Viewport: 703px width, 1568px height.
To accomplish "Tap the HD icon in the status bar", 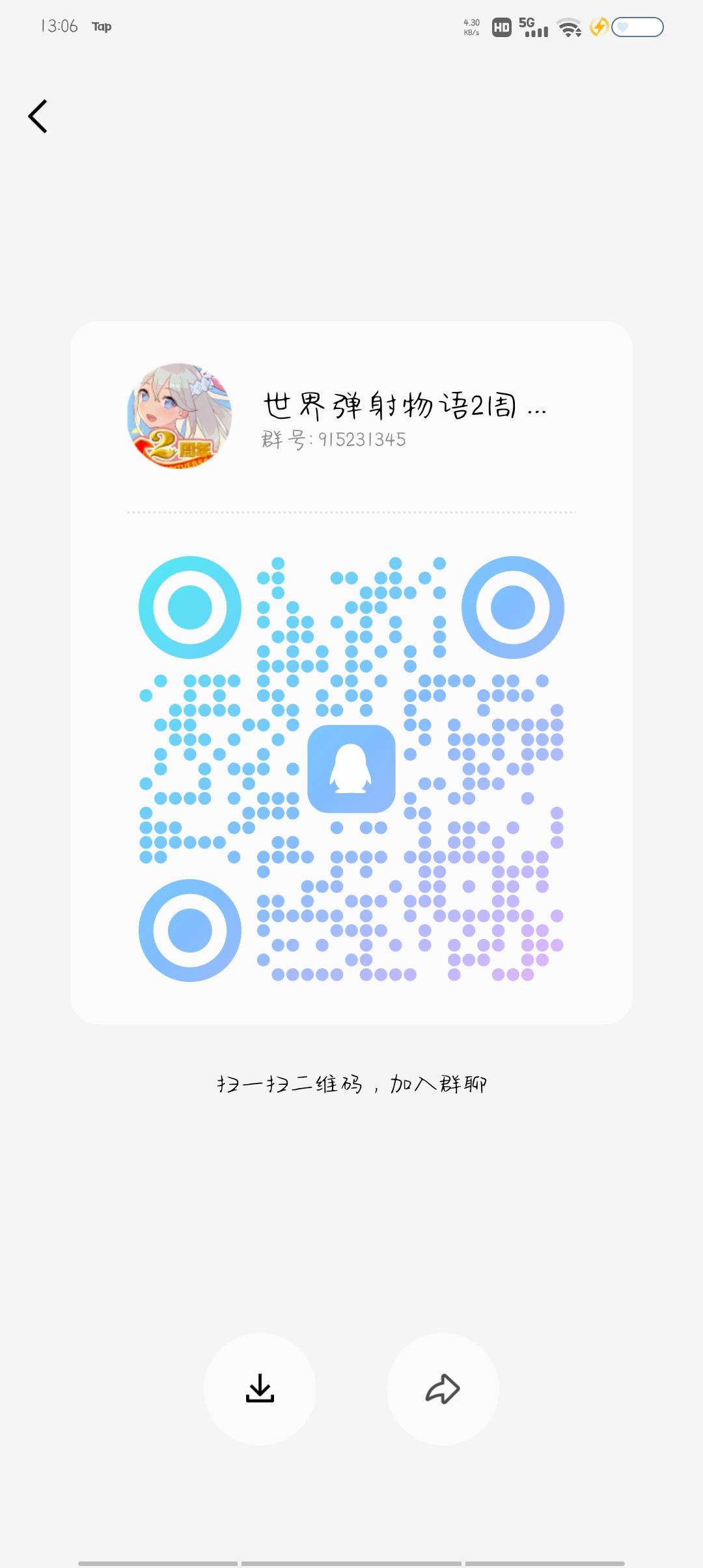I will 500,27.
